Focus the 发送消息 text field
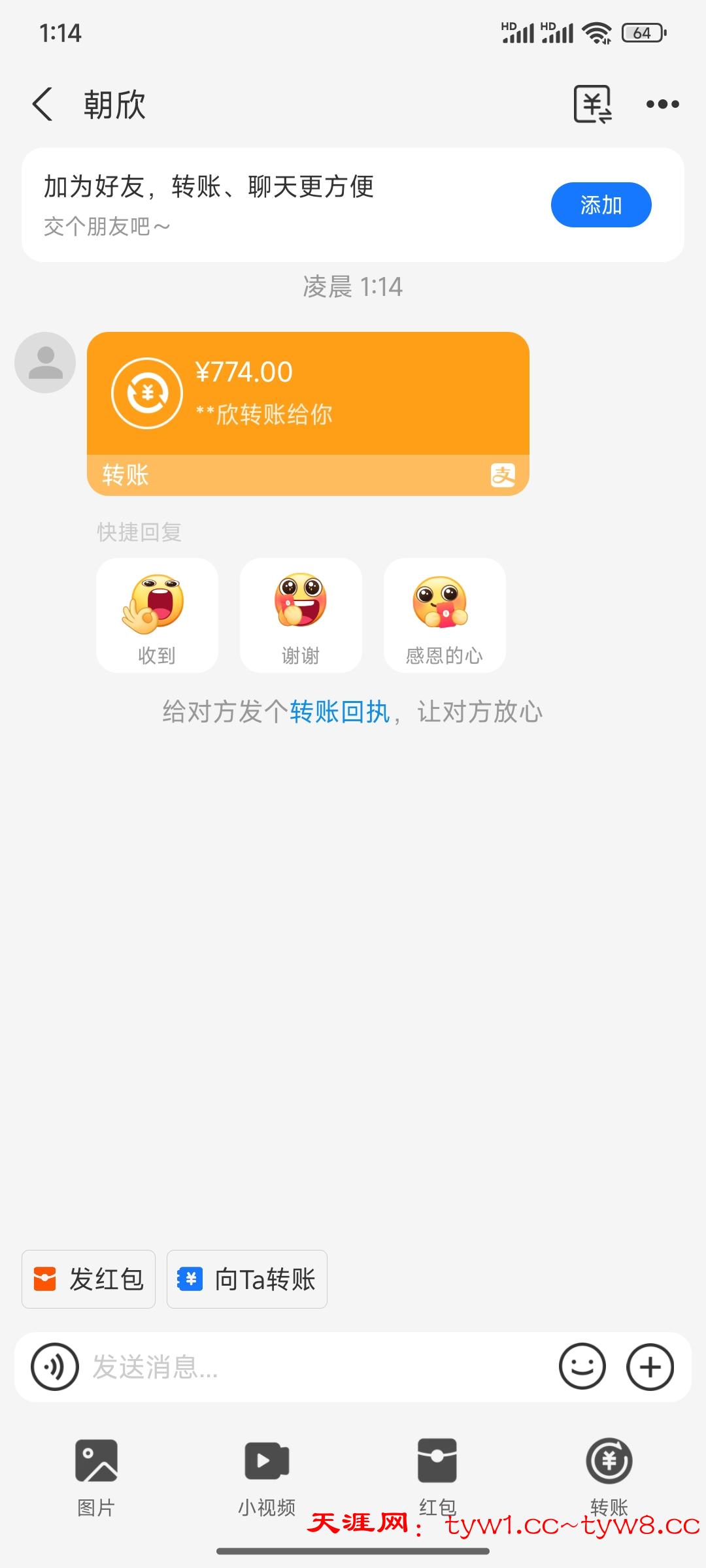 [x=314, y=1367]
